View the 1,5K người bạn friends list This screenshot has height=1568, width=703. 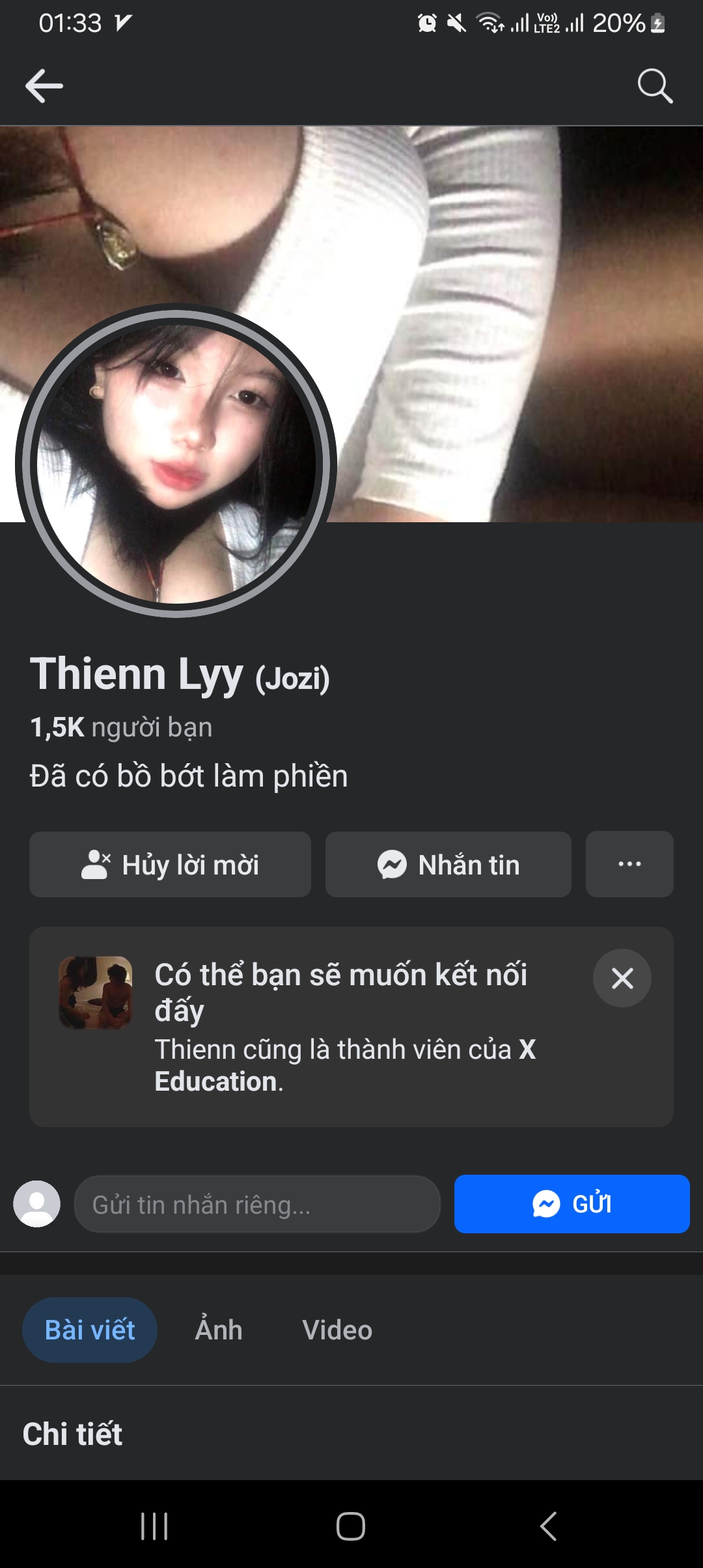121,727
